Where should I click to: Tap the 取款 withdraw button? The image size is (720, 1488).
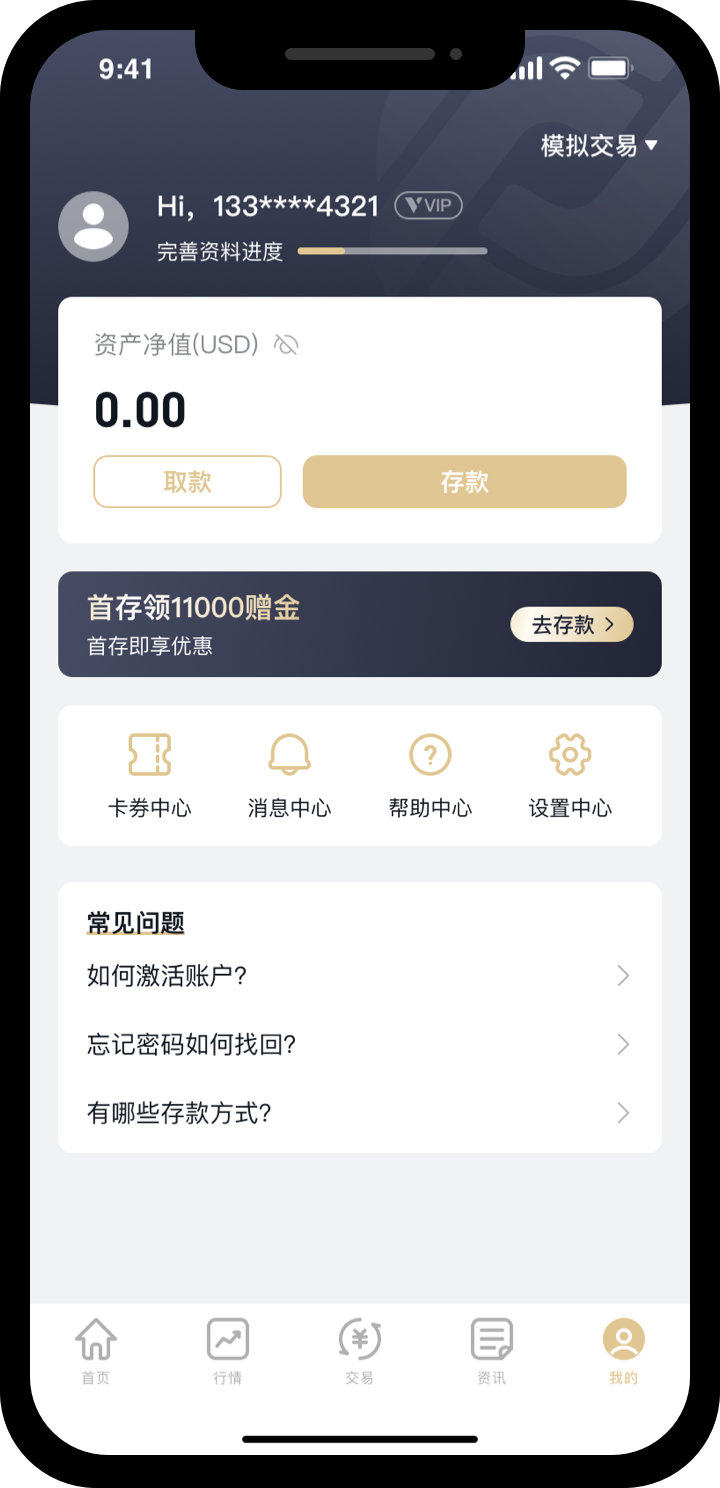[x=187, y=482]
